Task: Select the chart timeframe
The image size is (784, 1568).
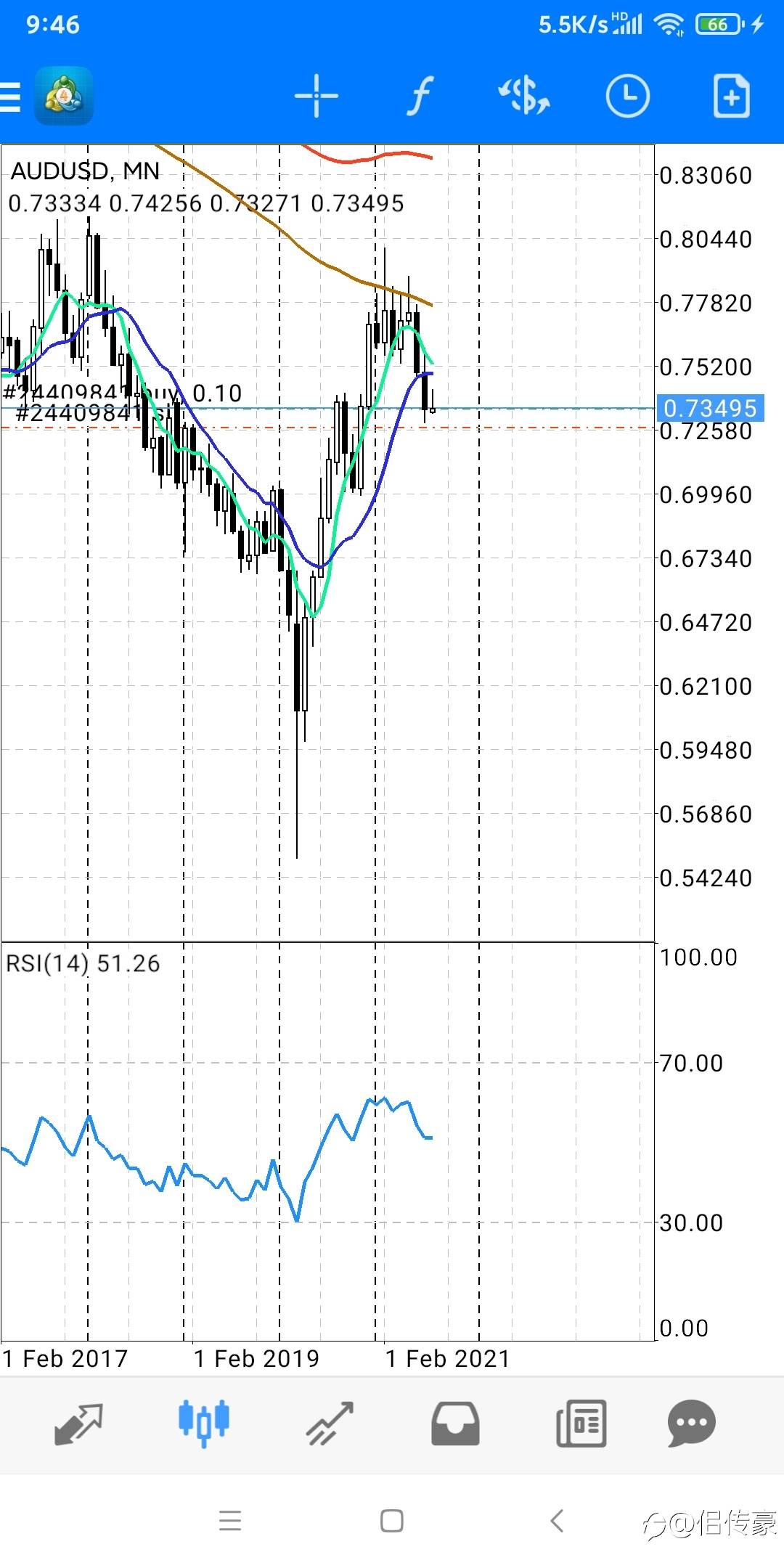Action: 627,96
